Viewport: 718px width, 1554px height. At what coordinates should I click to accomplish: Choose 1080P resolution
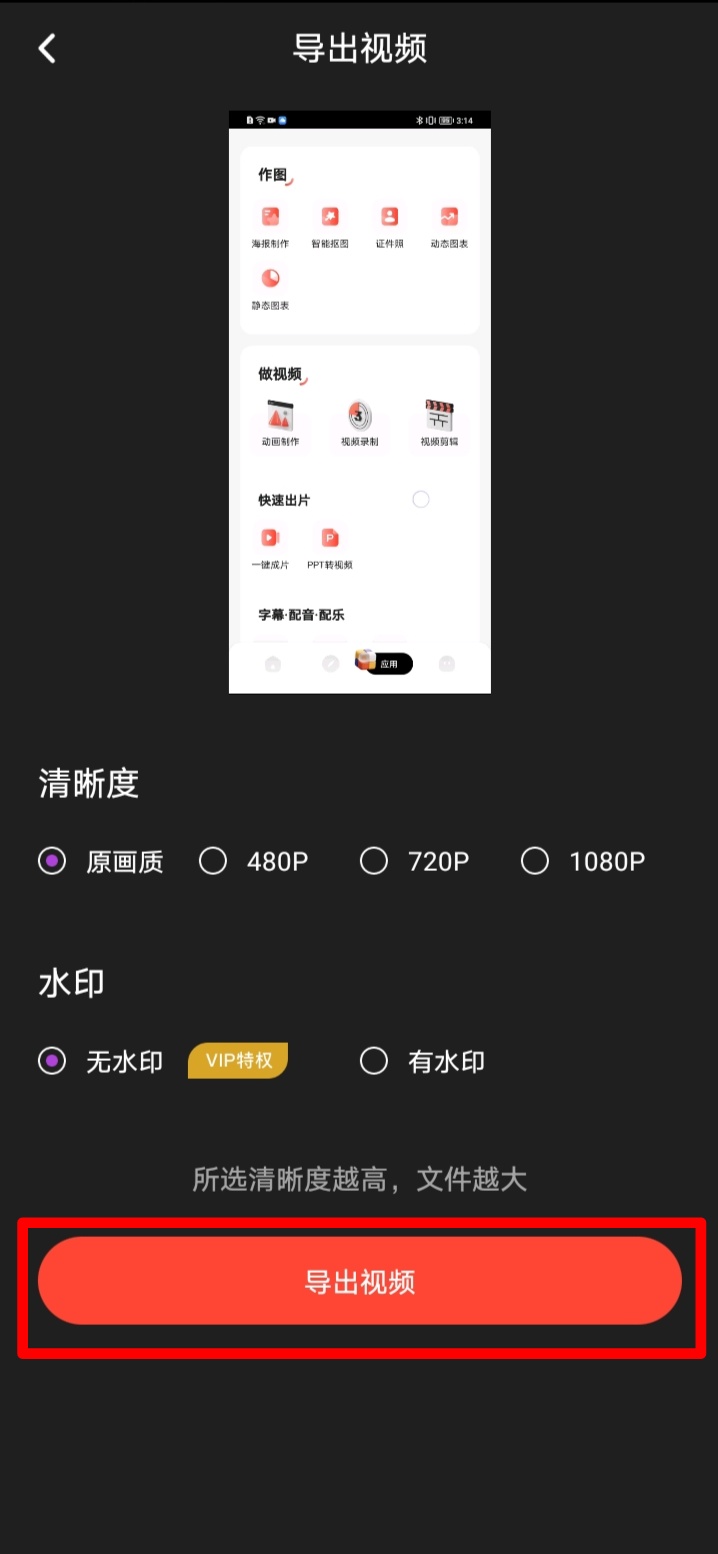[x=583, y=861]
